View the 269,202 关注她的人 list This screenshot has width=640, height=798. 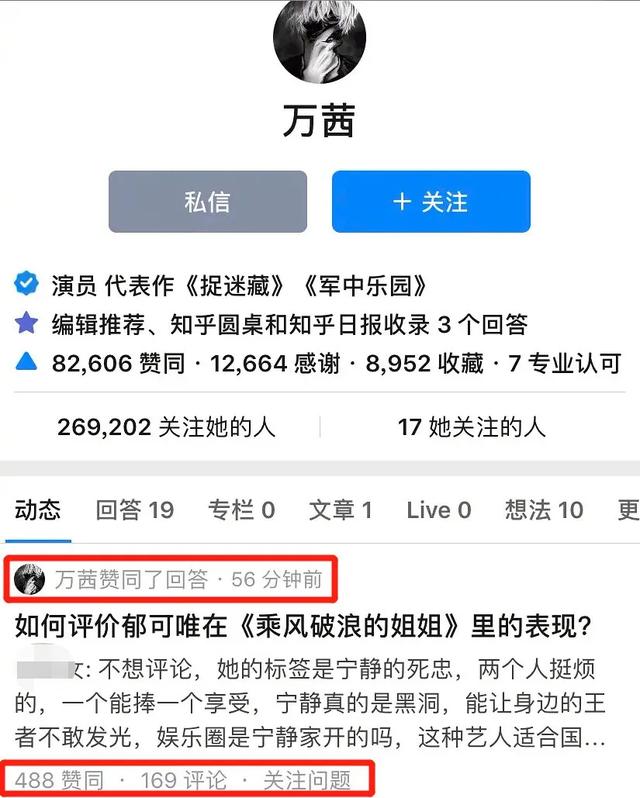pyautogui.click(x=166, y=428)
